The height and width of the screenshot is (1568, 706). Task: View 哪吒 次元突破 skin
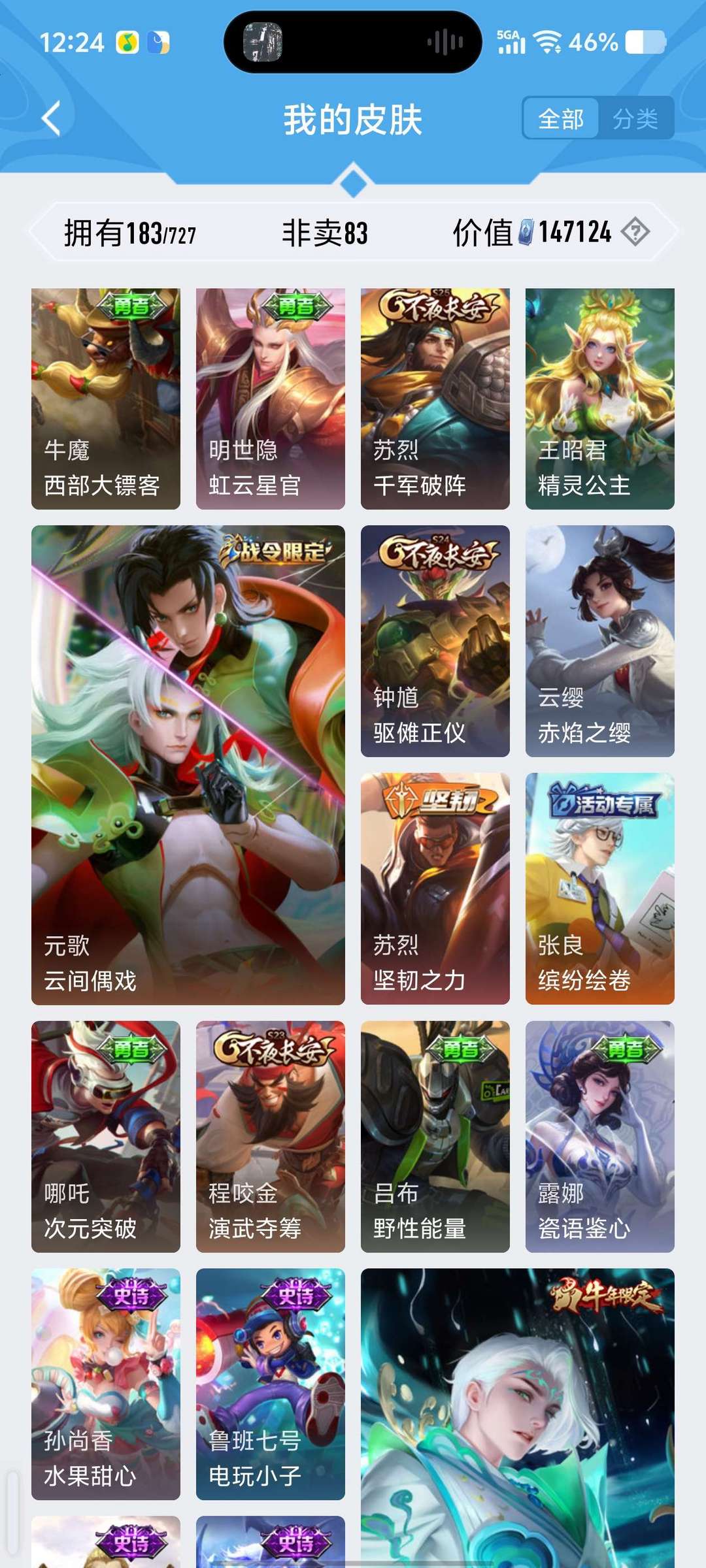tap(106, 1136)
